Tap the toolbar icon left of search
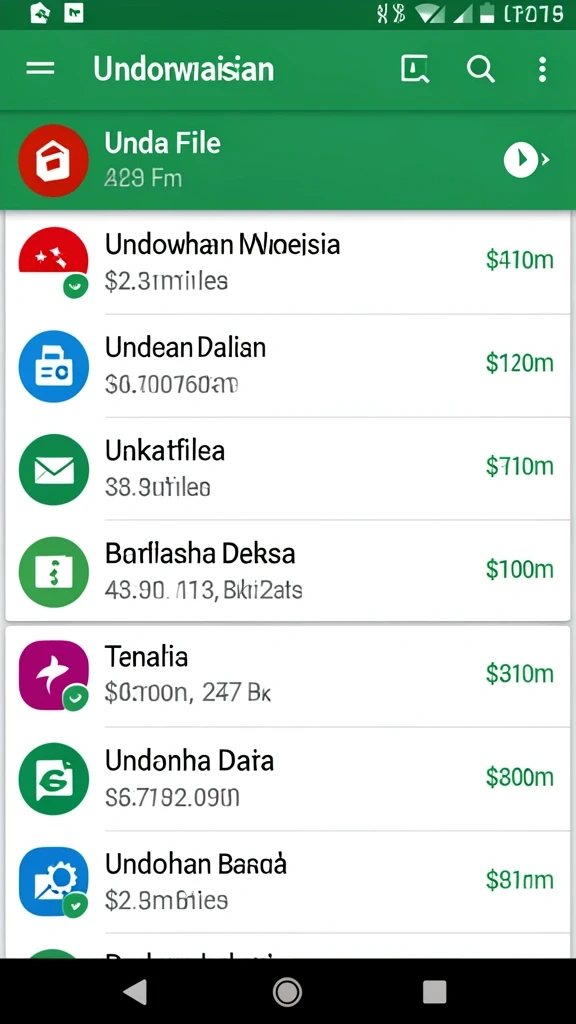The width and height of the screenshot is (576, 1024). tap(415, 69)
